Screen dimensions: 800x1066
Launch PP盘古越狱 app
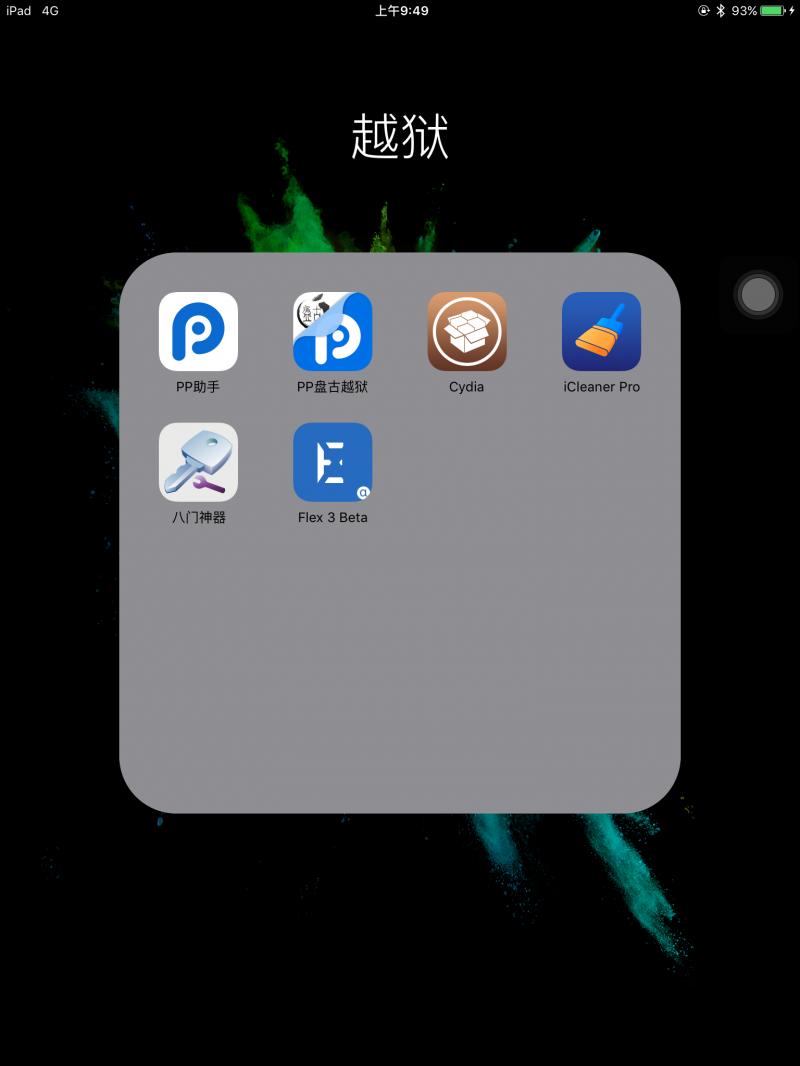tap(332, 332)
